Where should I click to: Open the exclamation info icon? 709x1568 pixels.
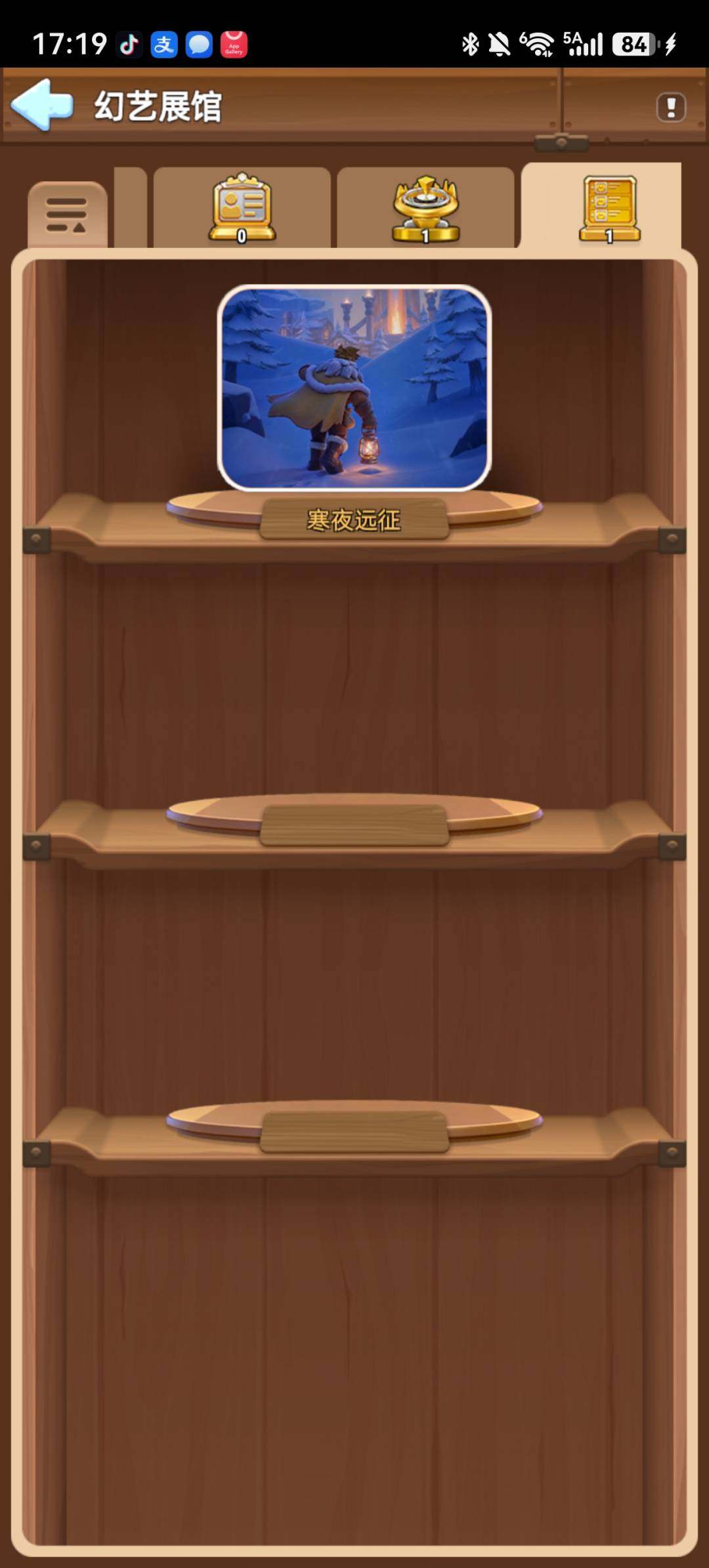coord(671,107)
